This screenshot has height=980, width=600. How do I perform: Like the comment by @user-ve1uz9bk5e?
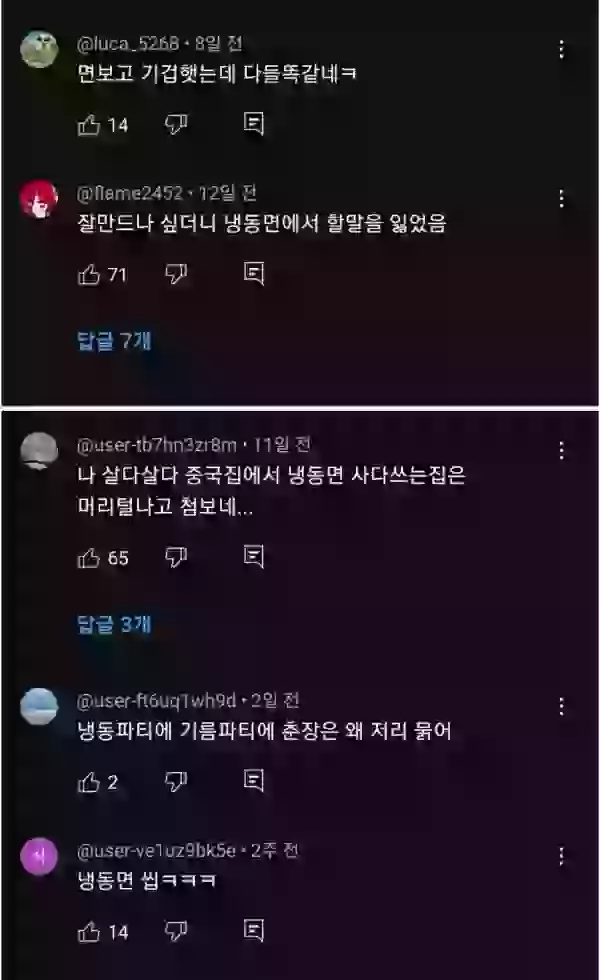tap(89, 932)
